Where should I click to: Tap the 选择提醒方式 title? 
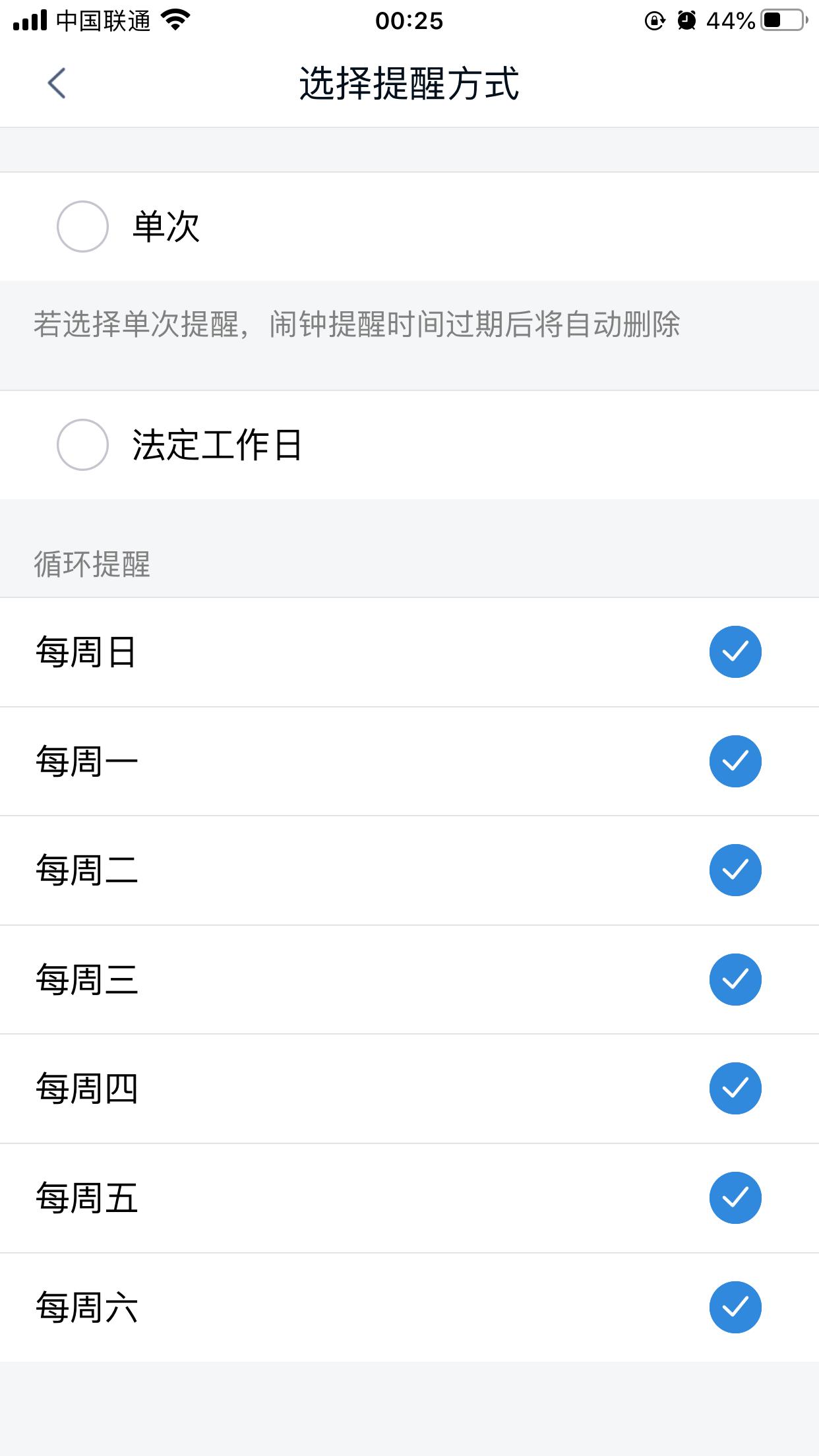pos(409,84)
